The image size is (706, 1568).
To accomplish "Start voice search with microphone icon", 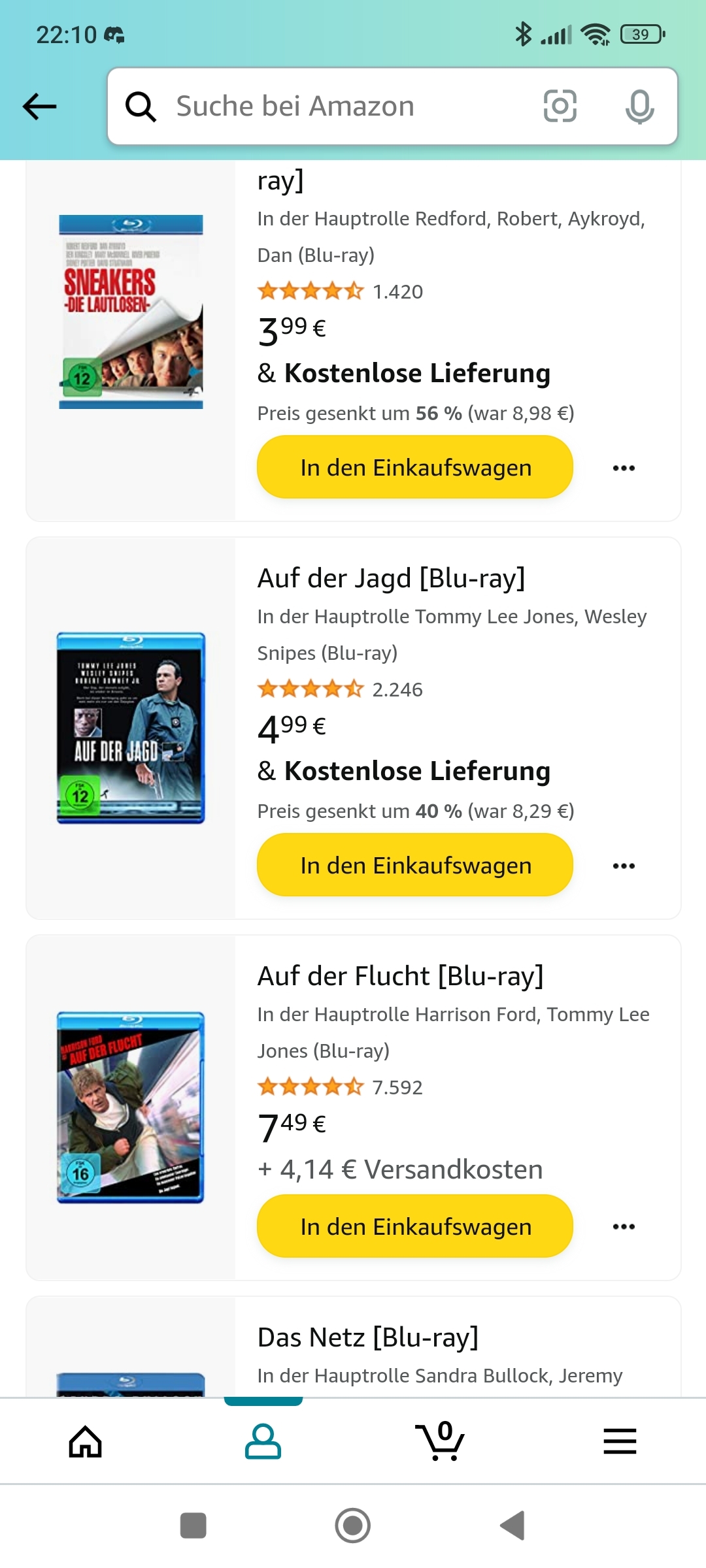I will (639, 106).
